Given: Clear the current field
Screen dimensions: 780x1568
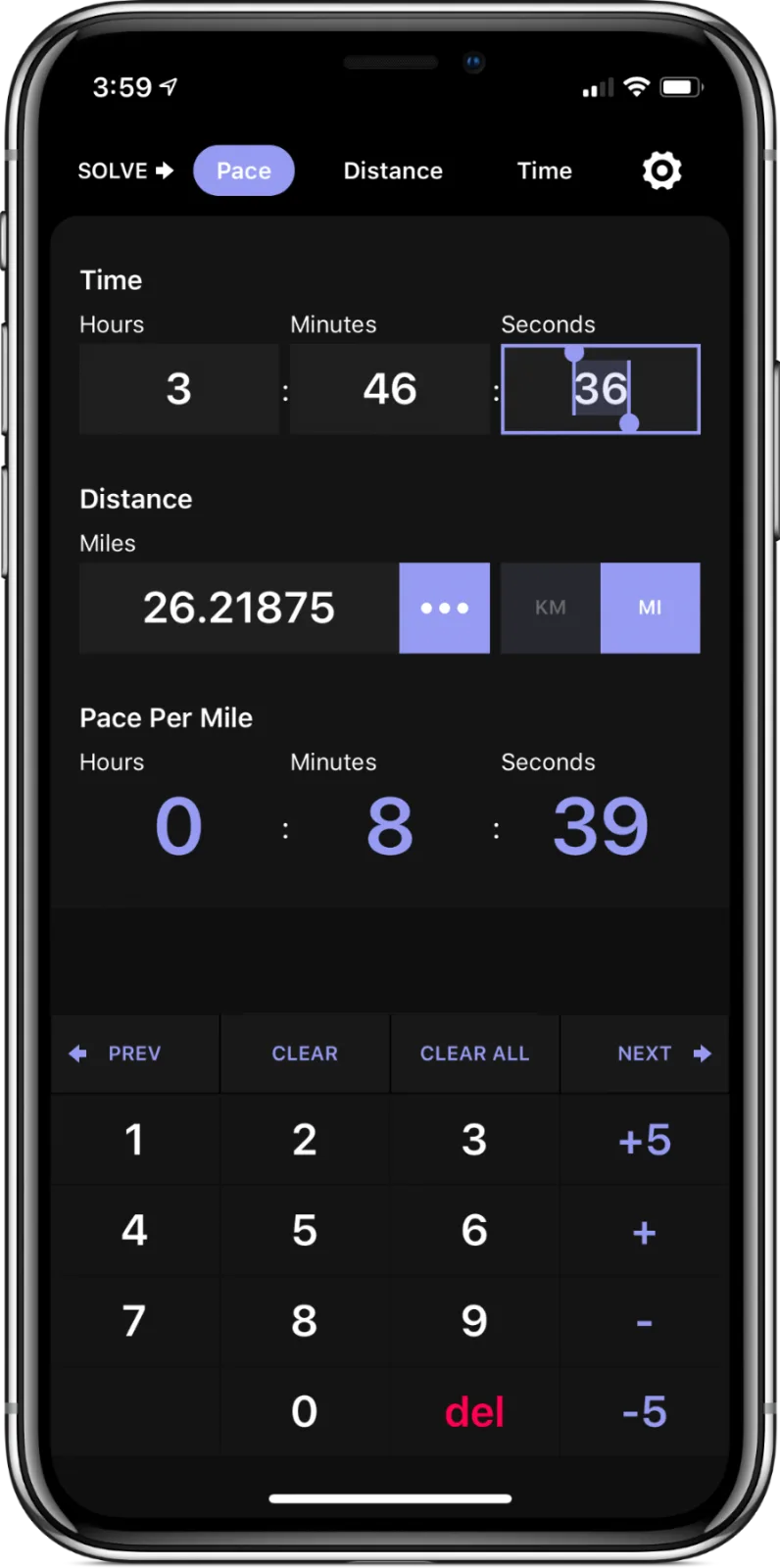Looking at the screenshot, I should point(305,1053).
